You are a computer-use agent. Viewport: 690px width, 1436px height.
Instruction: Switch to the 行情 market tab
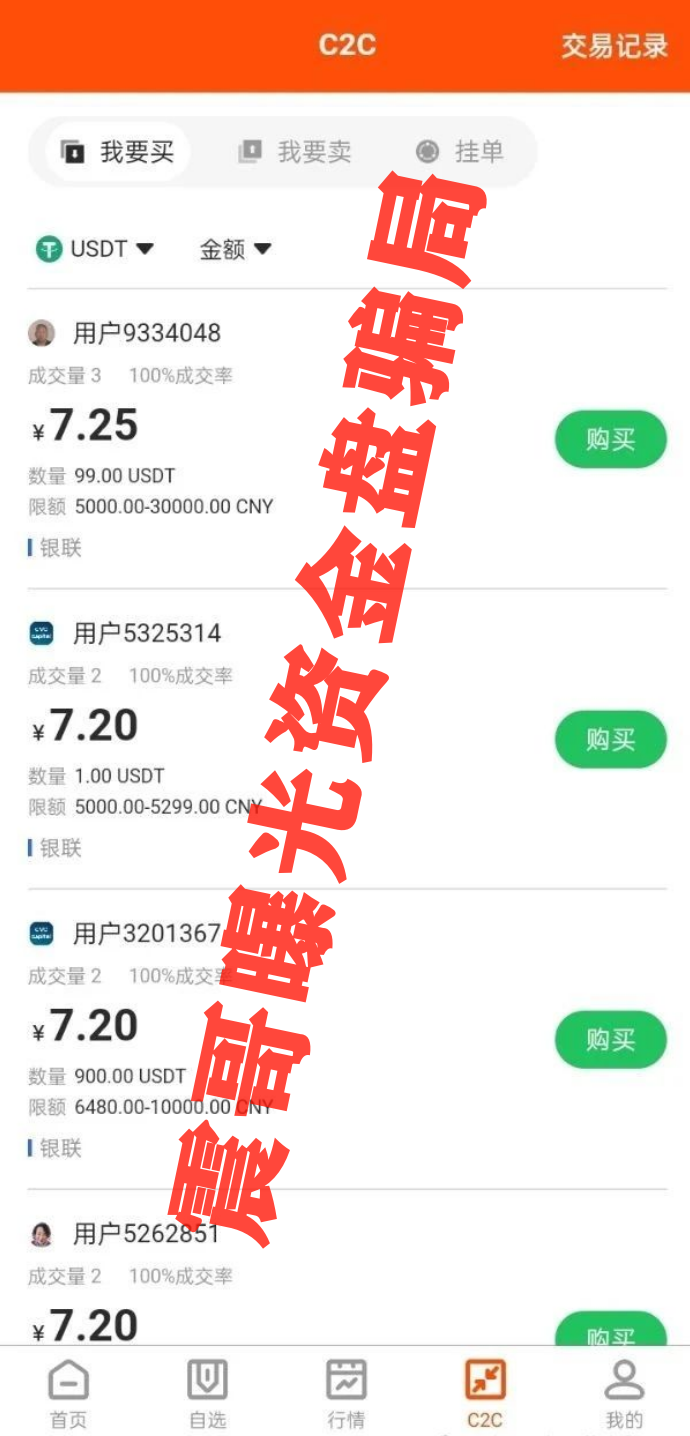tap(346, 1393)
